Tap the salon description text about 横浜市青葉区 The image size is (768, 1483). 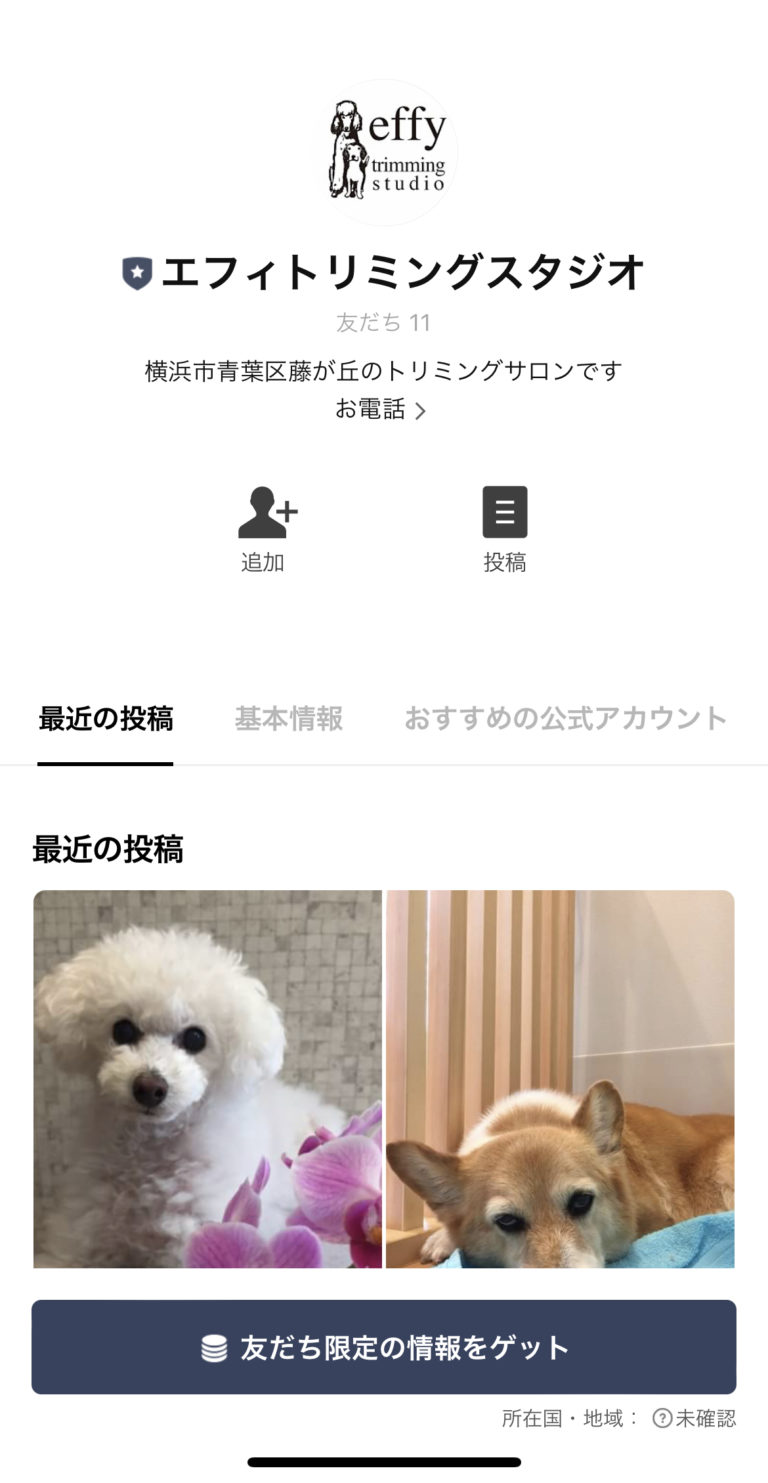(x=384, y=371)
